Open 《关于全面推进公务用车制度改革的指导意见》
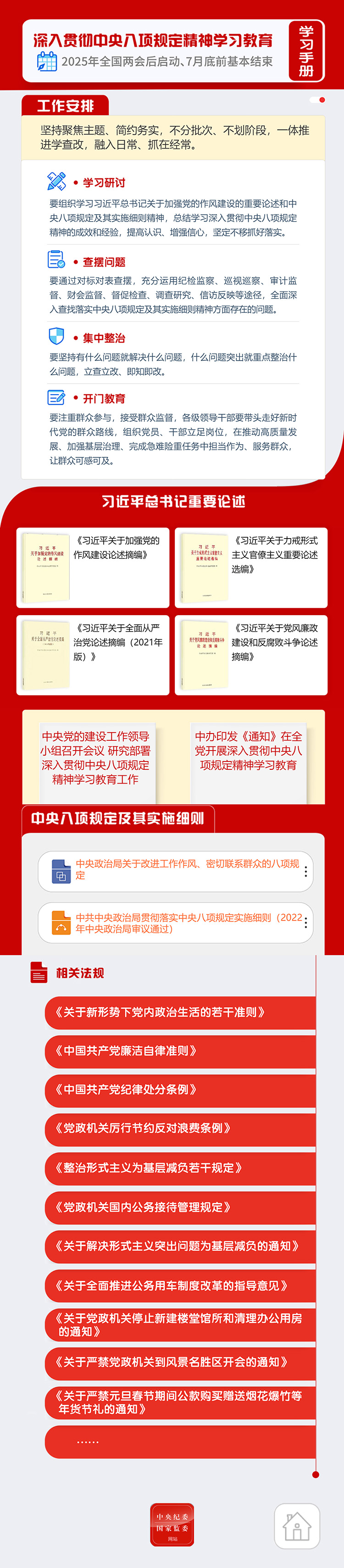This screenshot has width=344, height=1568. (180, 1285)
